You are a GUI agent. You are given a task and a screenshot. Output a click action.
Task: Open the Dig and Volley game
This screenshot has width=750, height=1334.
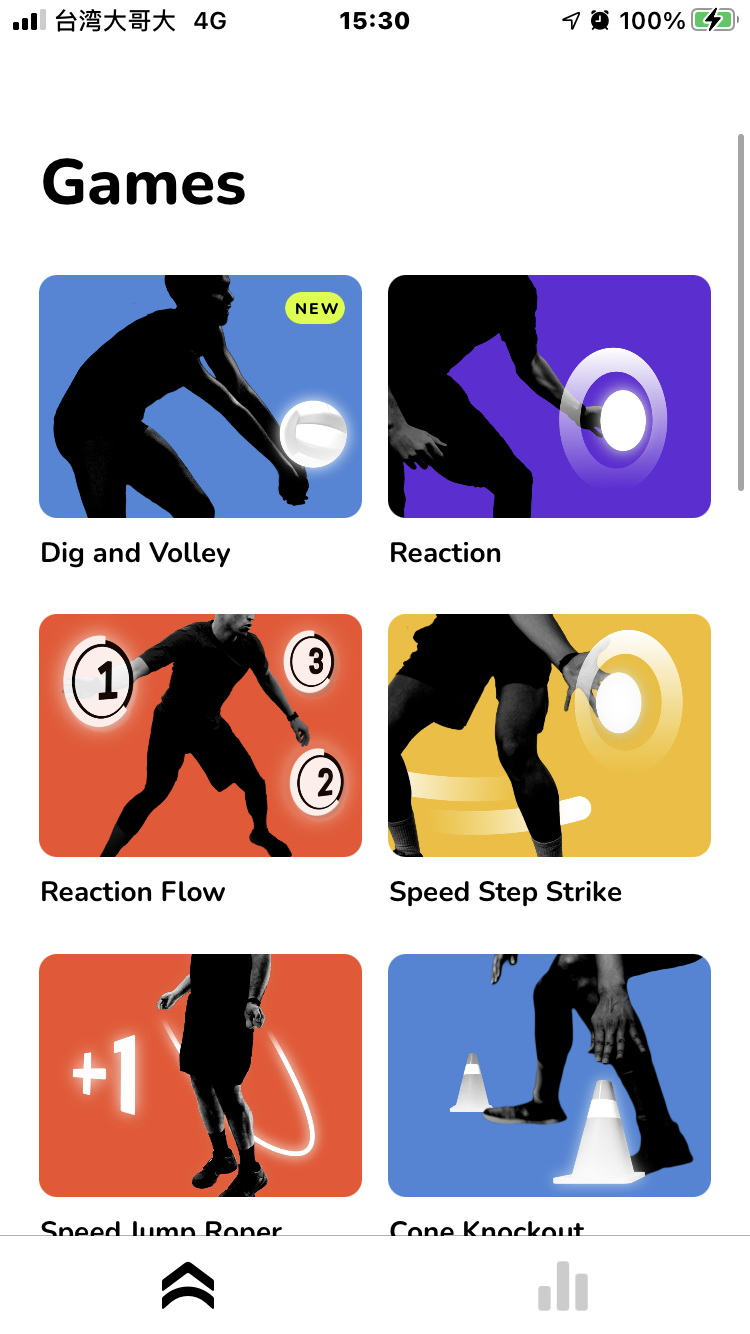pos(200,397)
